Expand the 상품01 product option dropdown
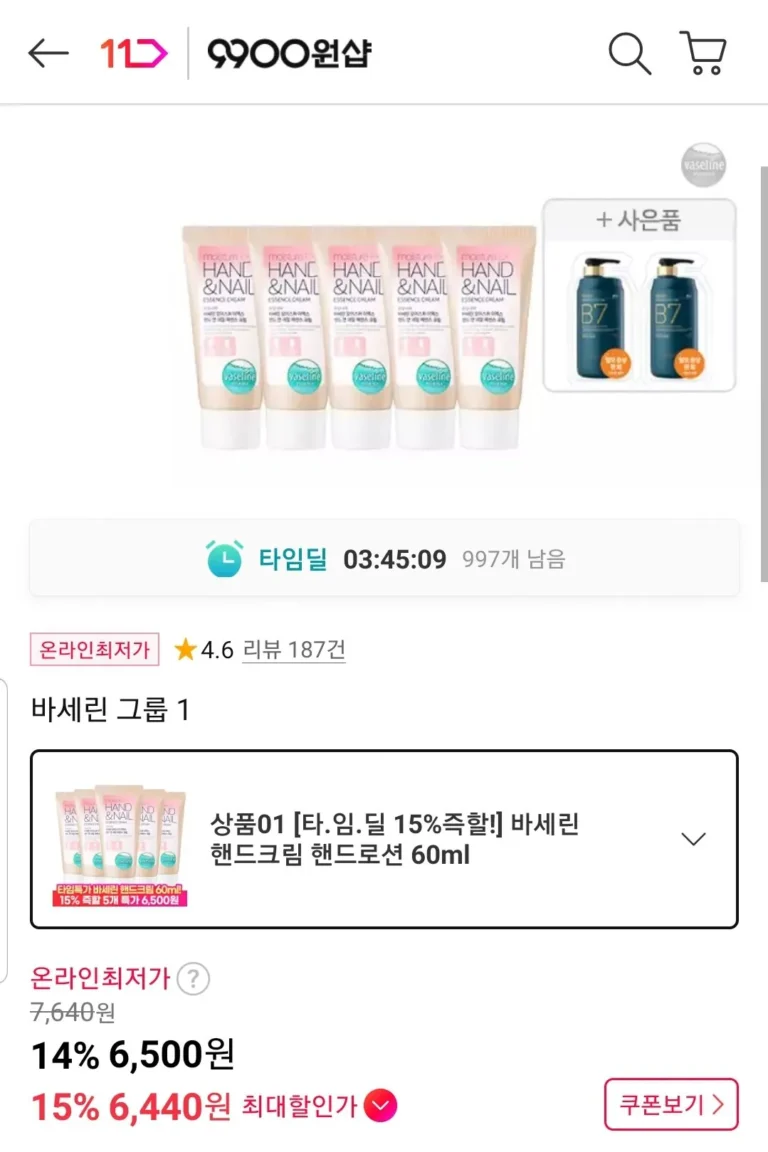Image resolution: width=768 pixels, height=1152 pixels. point(693,839)
